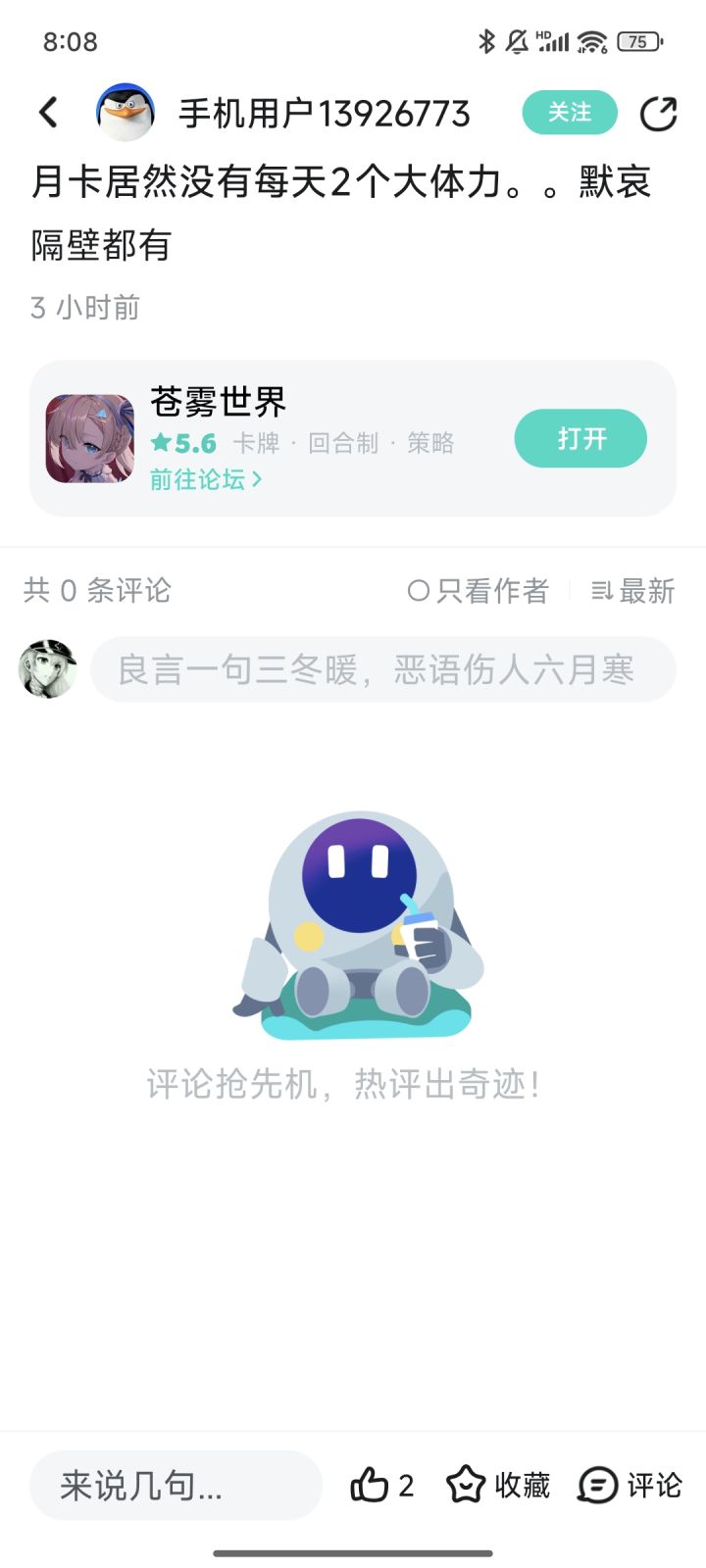Open the 来说几句 input at bottom
706x1568 pixels.
(x=176, y=1485)
